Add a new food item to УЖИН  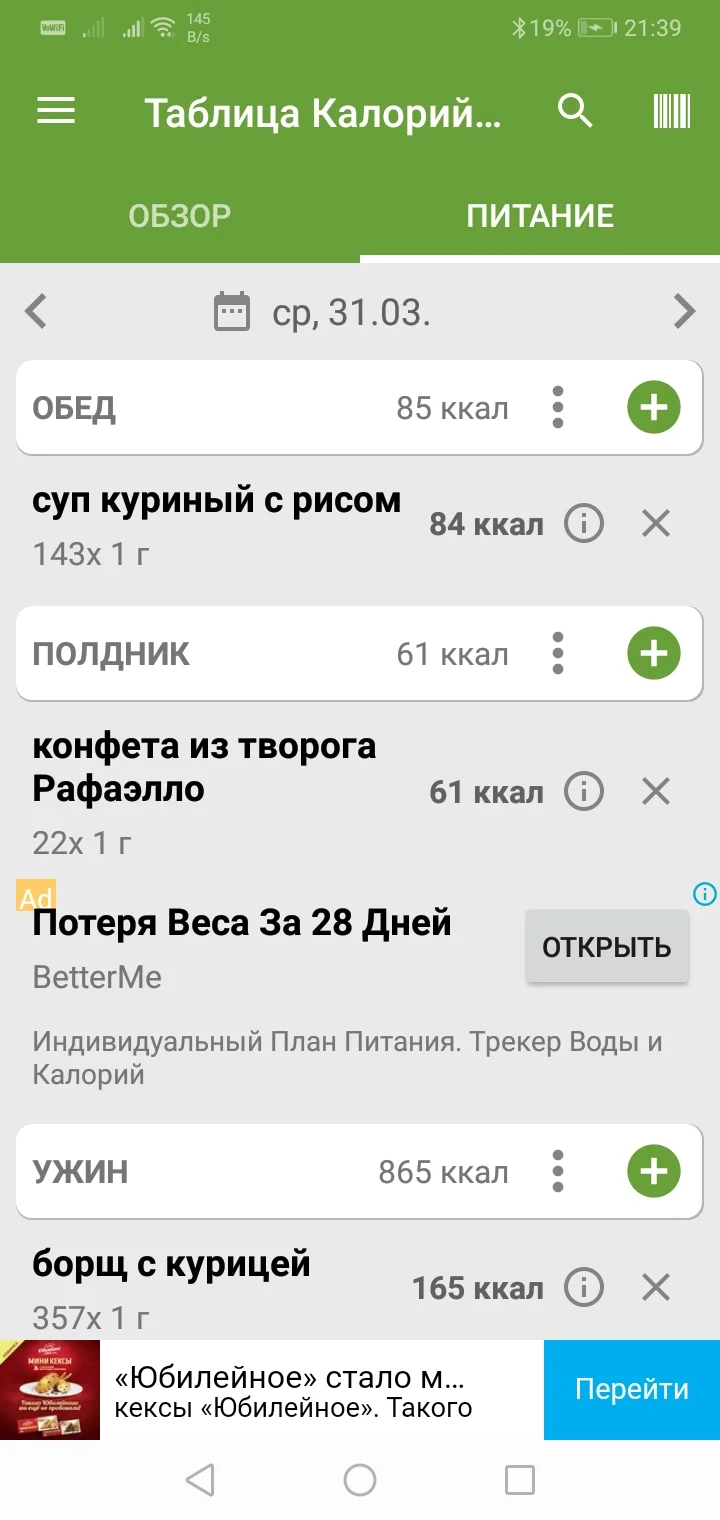[x=653, y=1171]
